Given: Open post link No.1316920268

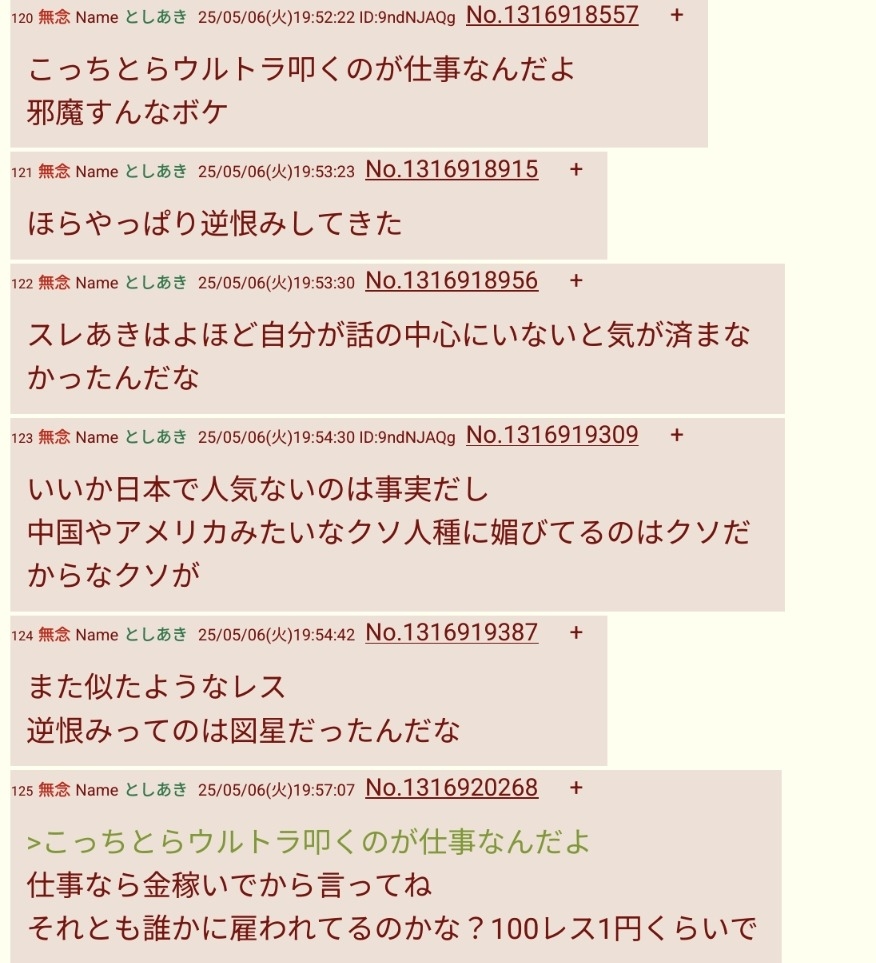Looking at the screenshot, I should (x=452, y=788).
